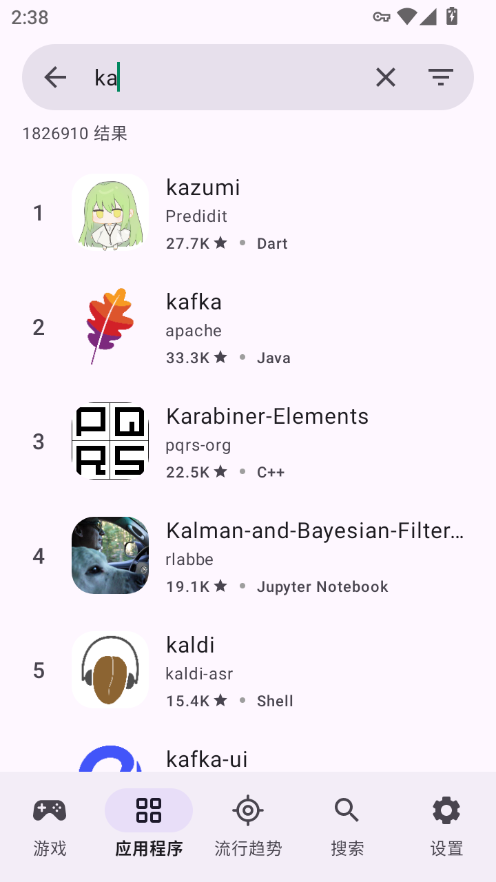Go back using the arrow in search bar

pyautogui.click(x=55, y=77)
